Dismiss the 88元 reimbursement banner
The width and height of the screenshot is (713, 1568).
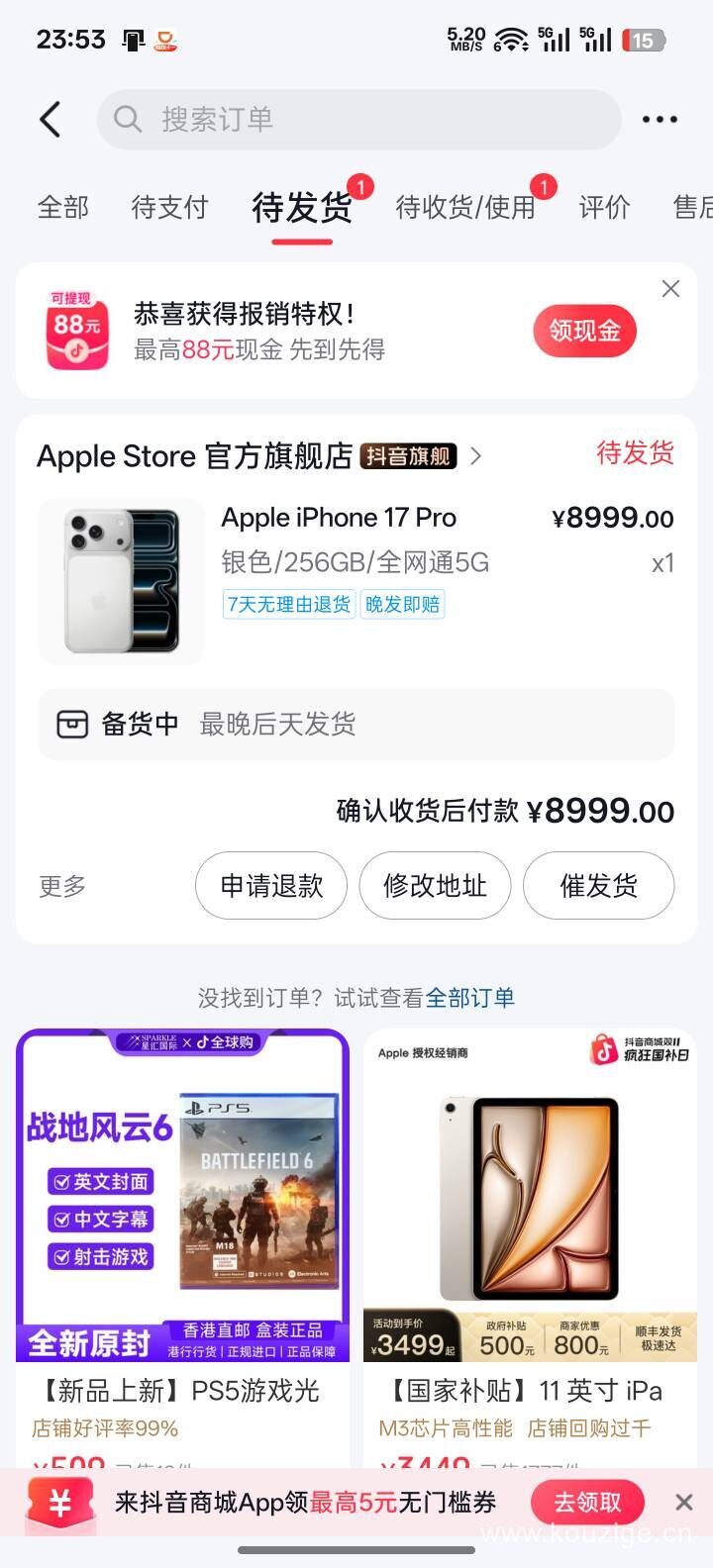pyautogui.click(x=670, y=289)
